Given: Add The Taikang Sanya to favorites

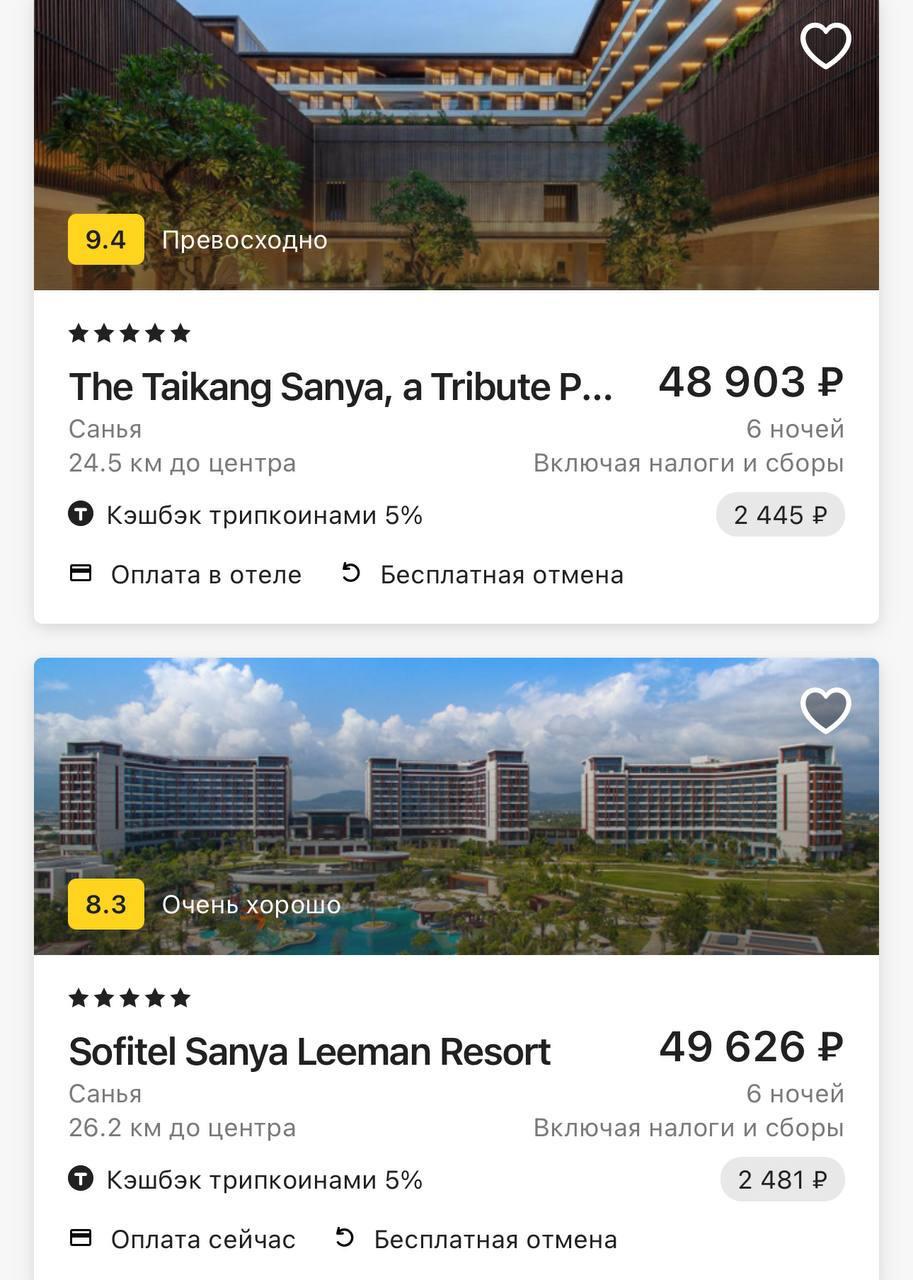Looking at the screenshot, I should pyautogui.click(x=825, y=46).
